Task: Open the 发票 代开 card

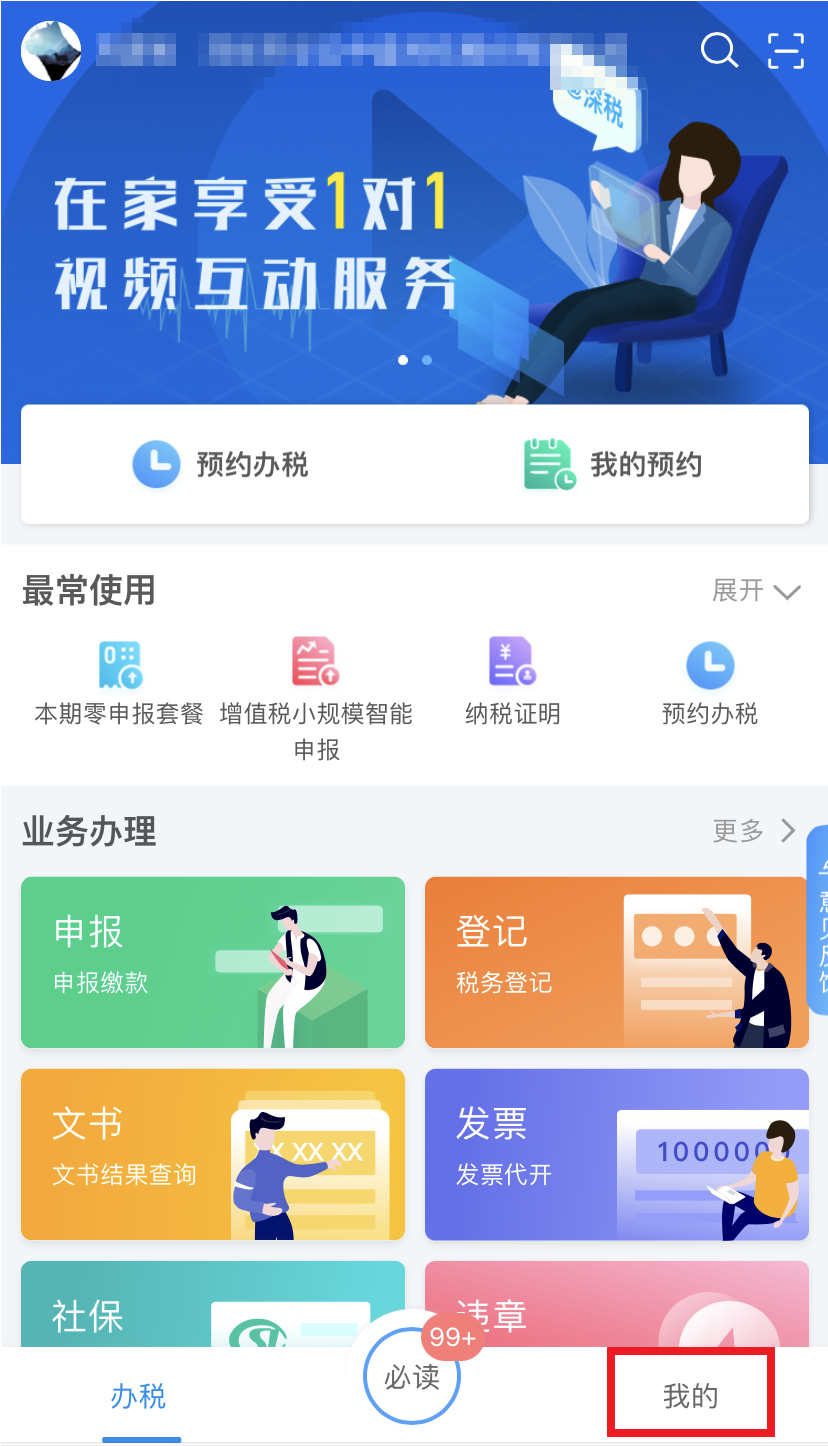Action: point(617,1154)
